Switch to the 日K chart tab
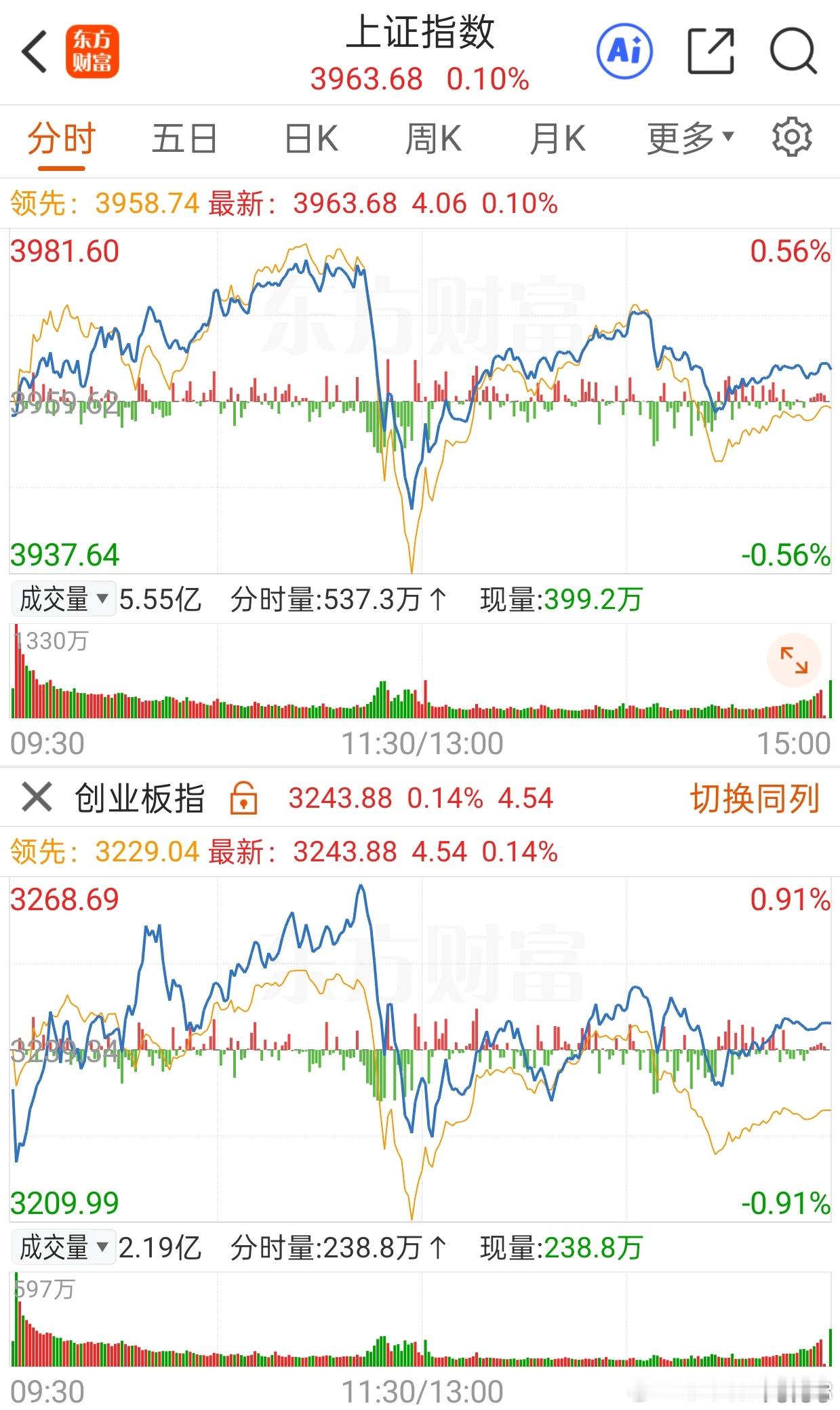 pyautogui.click(x=311, y=139)
